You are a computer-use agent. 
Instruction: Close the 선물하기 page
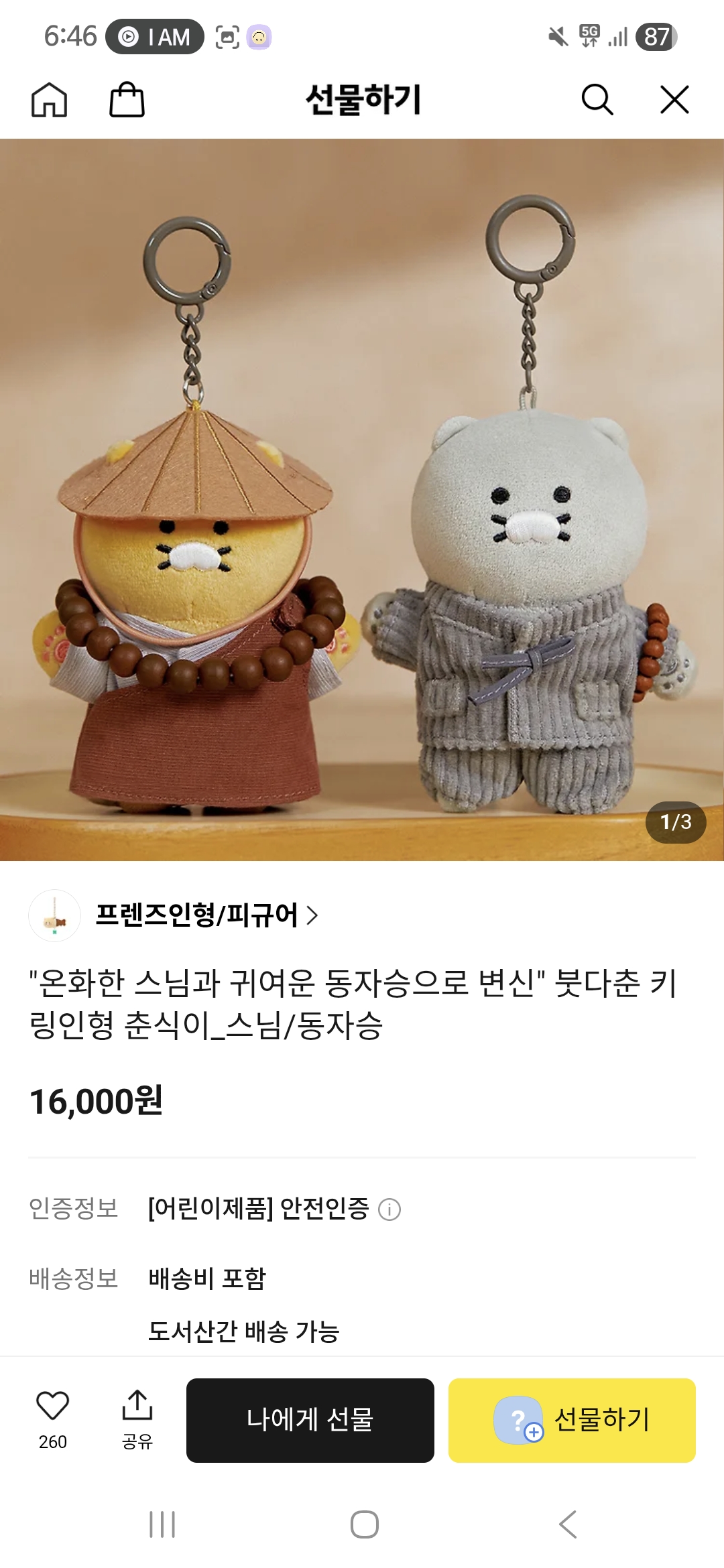pyautogui.click(x=674, y=100)
